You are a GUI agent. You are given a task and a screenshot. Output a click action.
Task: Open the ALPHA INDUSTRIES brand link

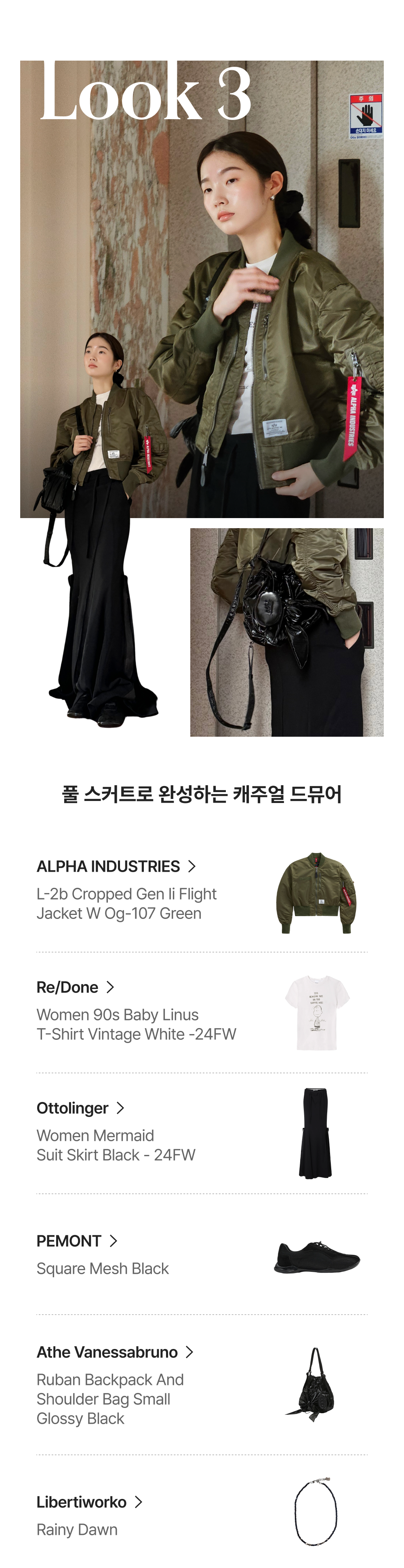(x=116, y=866)
